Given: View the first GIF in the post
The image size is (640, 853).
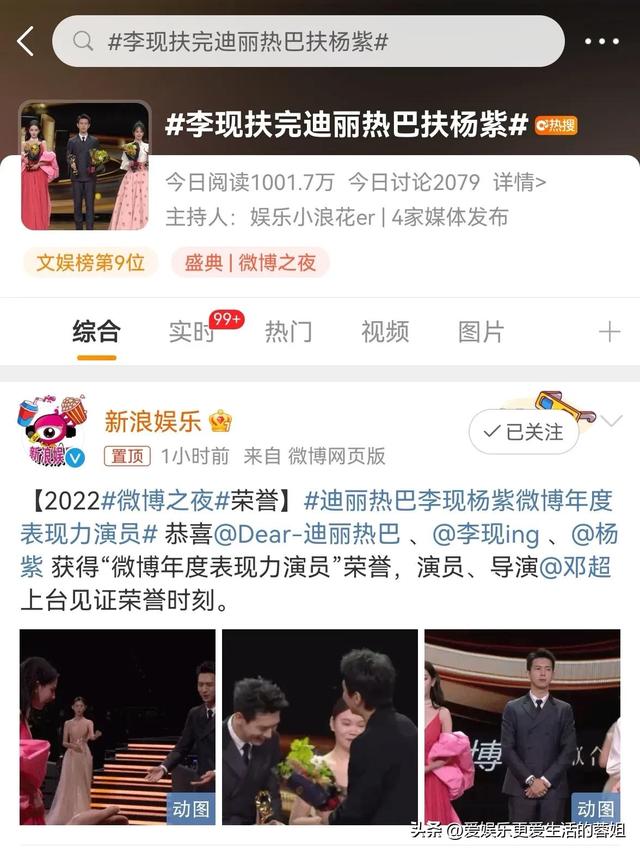Looking at the screenshot, I should coord(118,727).
